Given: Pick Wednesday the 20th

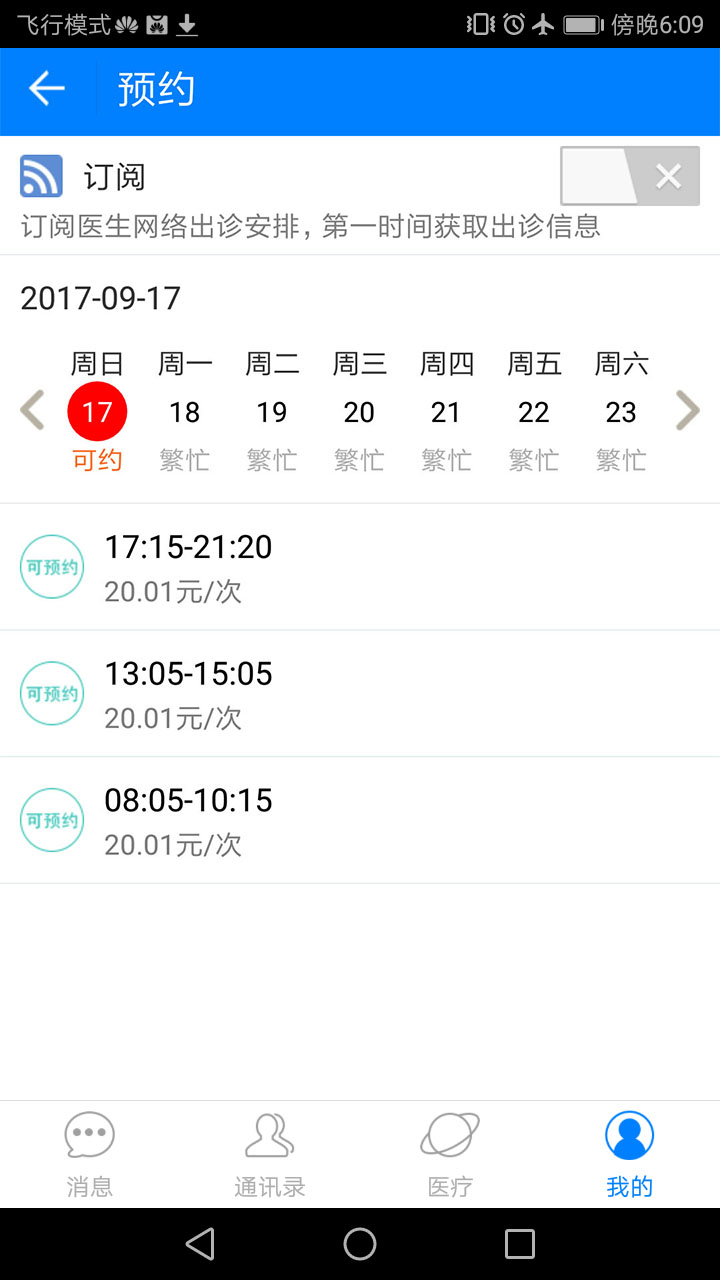Looking at the screenshot, I should [359, 411].
